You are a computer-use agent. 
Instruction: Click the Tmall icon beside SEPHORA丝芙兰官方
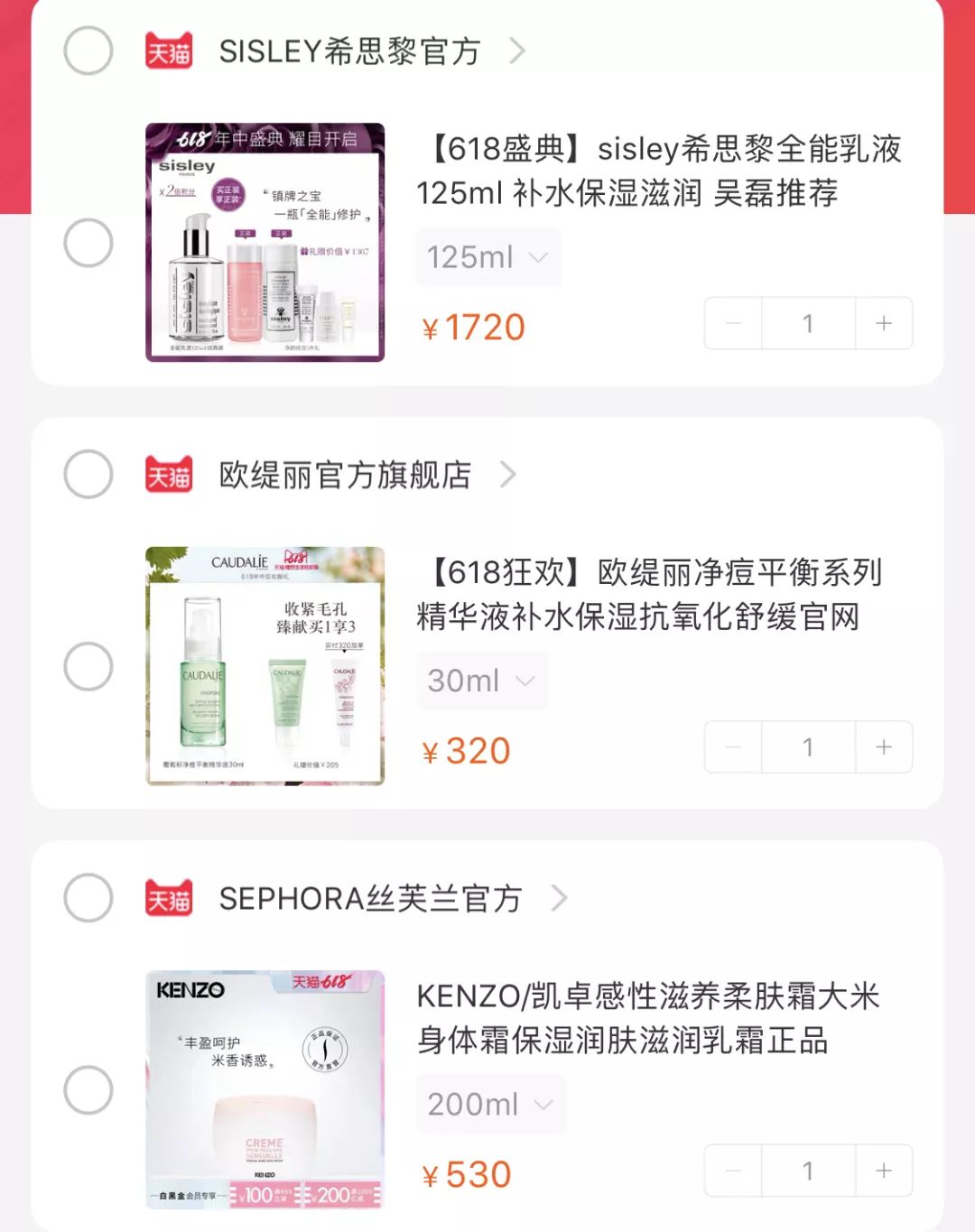[168, 898]
